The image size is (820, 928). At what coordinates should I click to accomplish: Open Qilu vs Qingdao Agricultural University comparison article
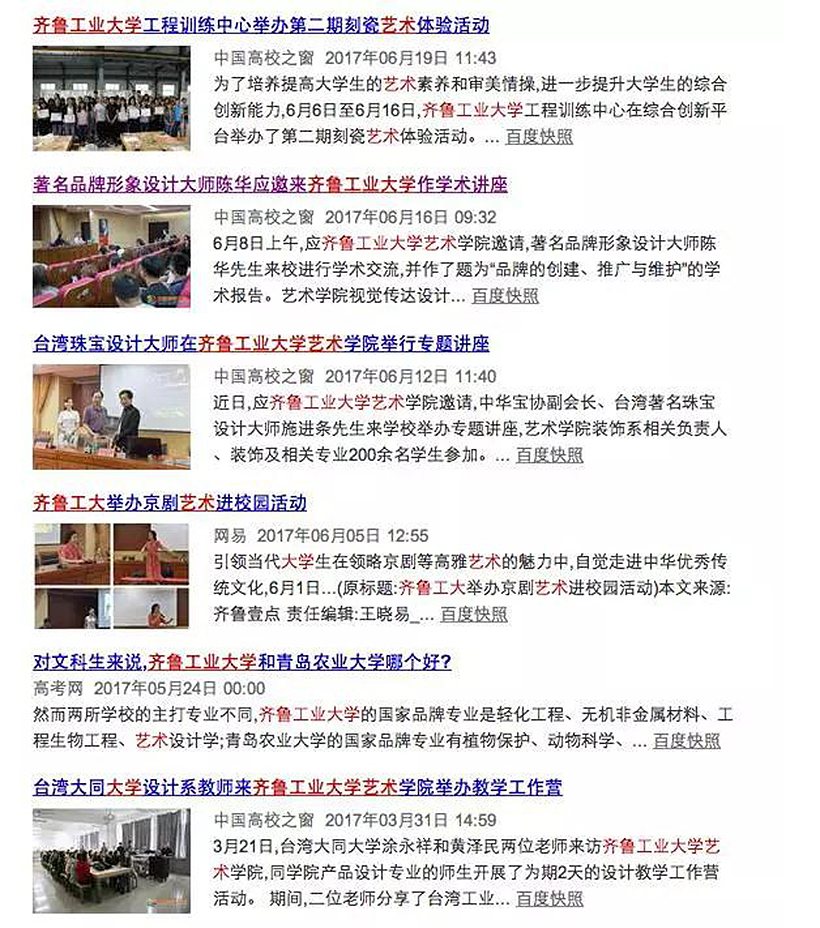(x=242, y=662)
